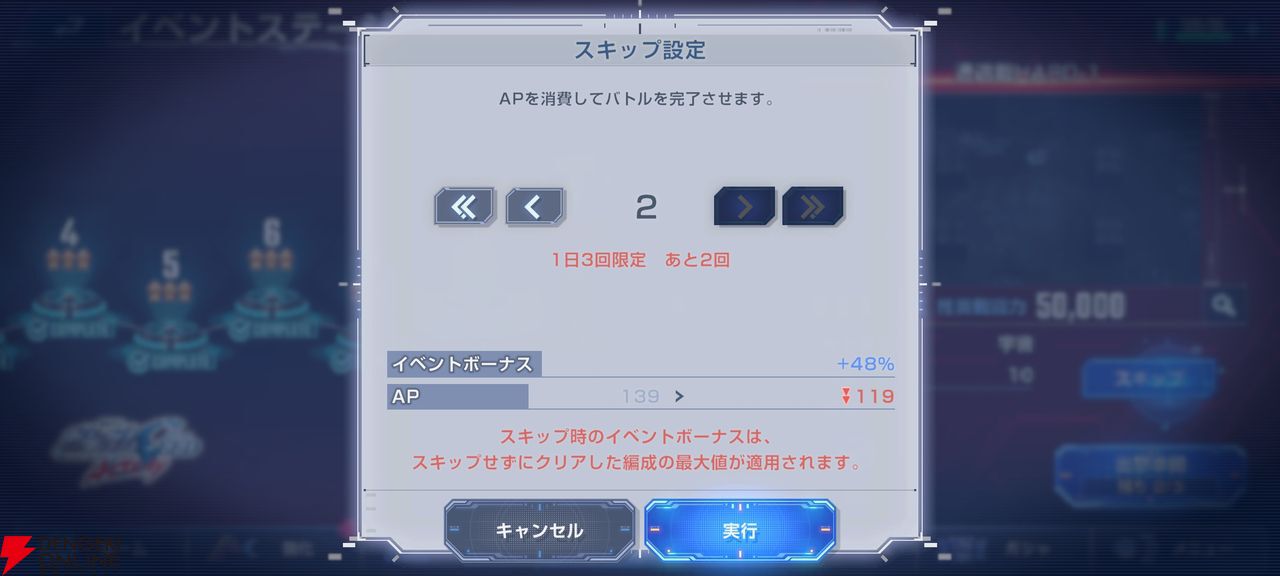Tap the キャンセル button

tap(539, 530)
